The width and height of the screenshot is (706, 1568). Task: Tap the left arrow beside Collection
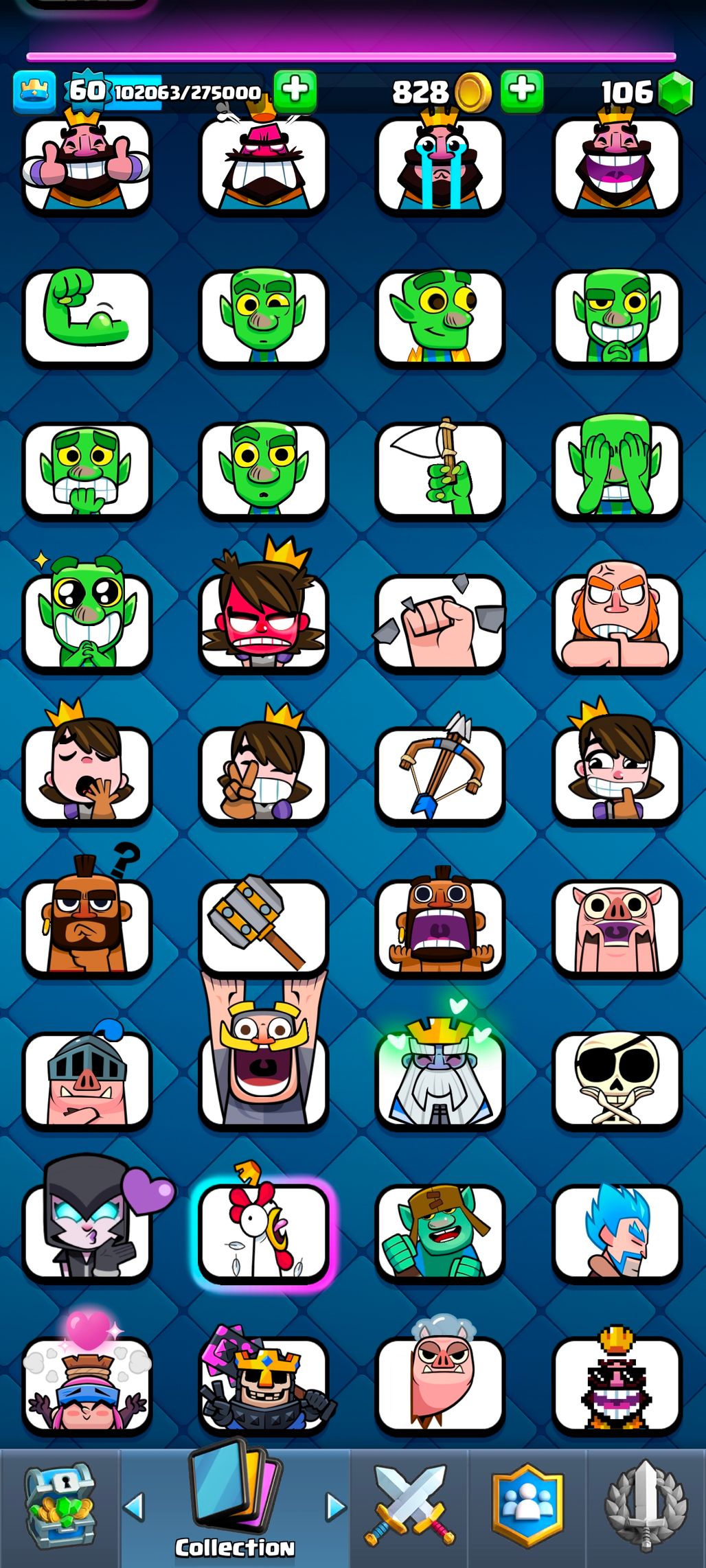(x=135, y=1507)
